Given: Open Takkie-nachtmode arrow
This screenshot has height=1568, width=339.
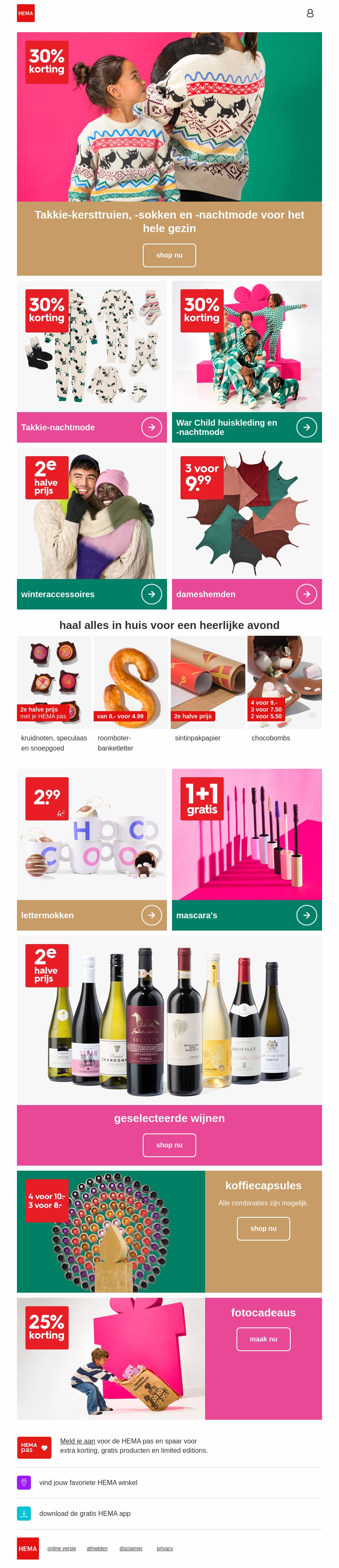Looking at the screenshot, I should click(151, 427).
